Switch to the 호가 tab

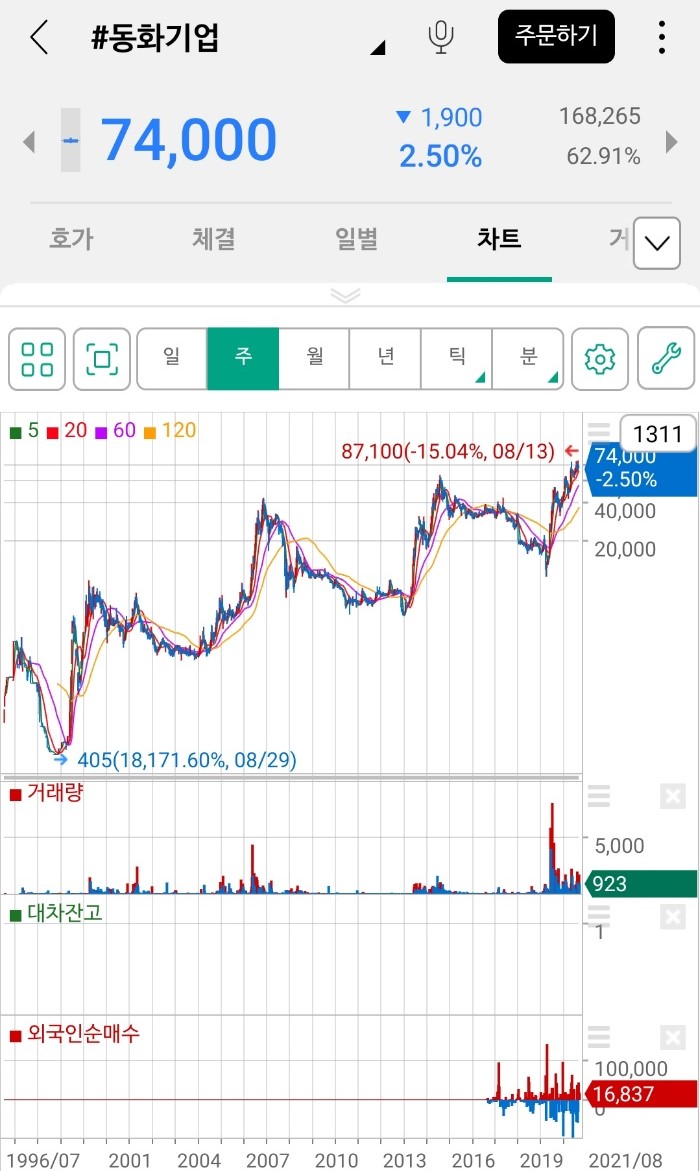click(71, 239)
